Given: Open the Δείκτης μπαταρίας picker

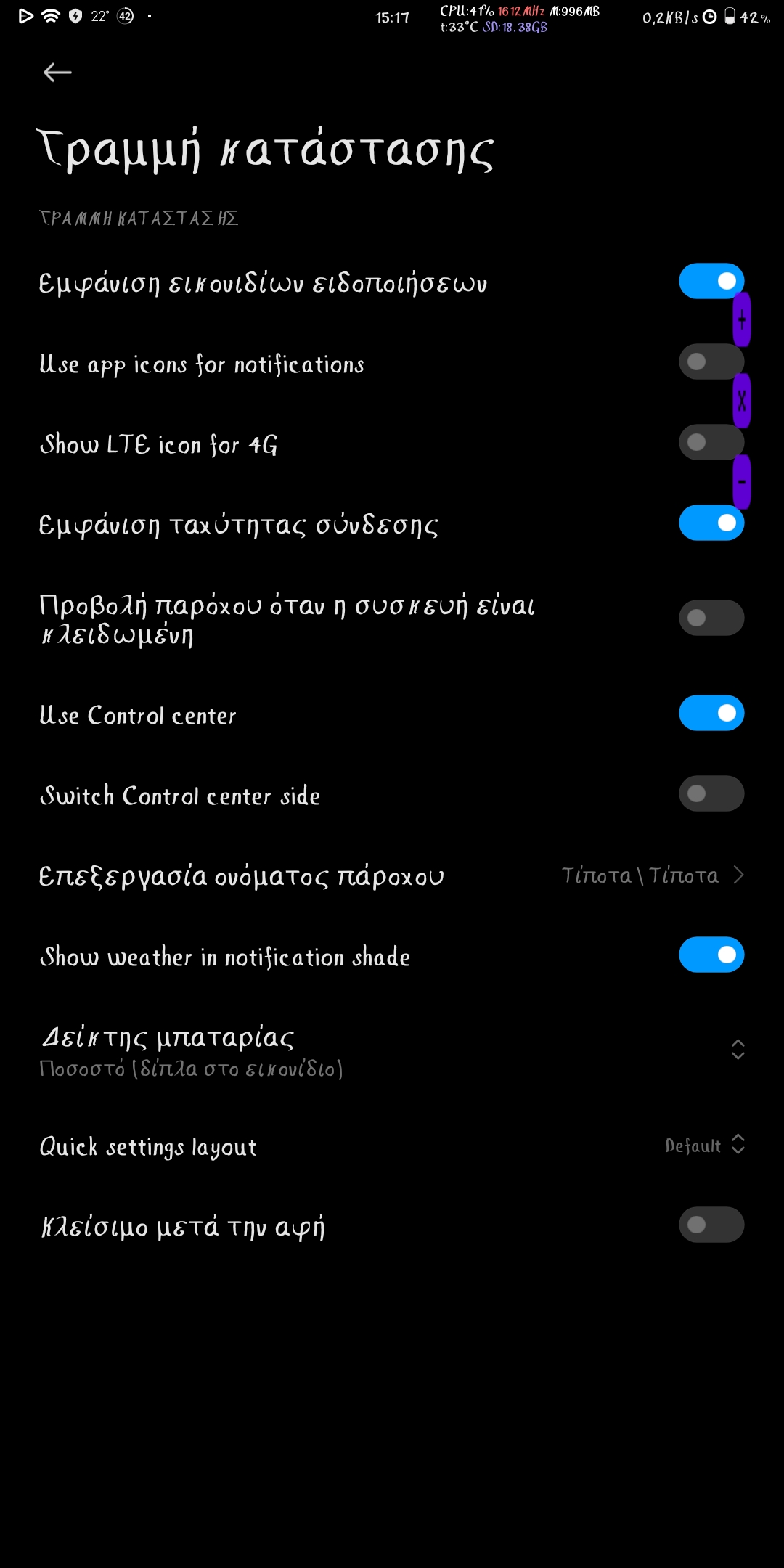Looking at the screenshot, I should coord(392,1050).
